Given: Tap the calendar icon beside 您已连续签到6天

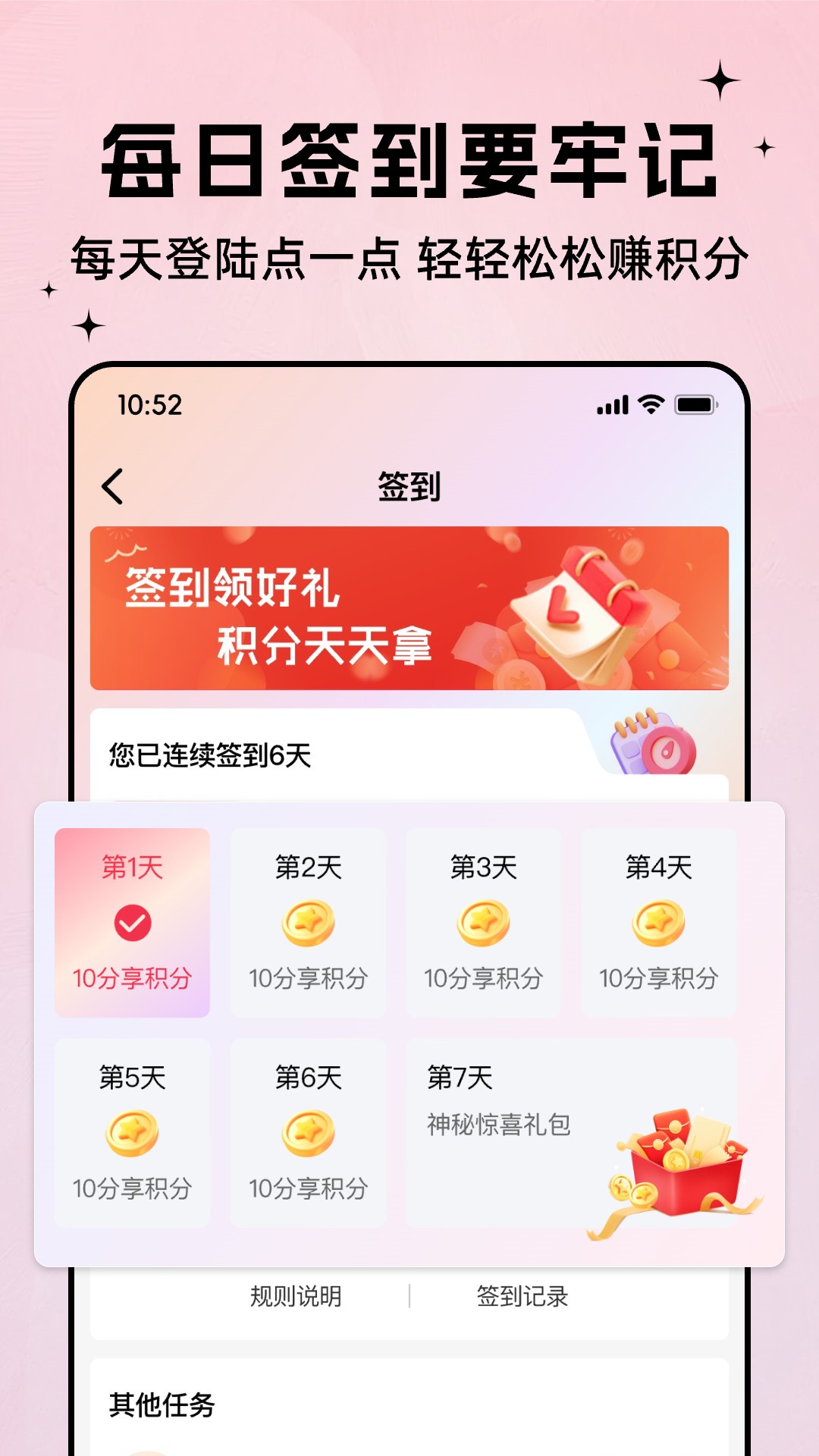Looking at the screenshot, I should pos(652,751).
